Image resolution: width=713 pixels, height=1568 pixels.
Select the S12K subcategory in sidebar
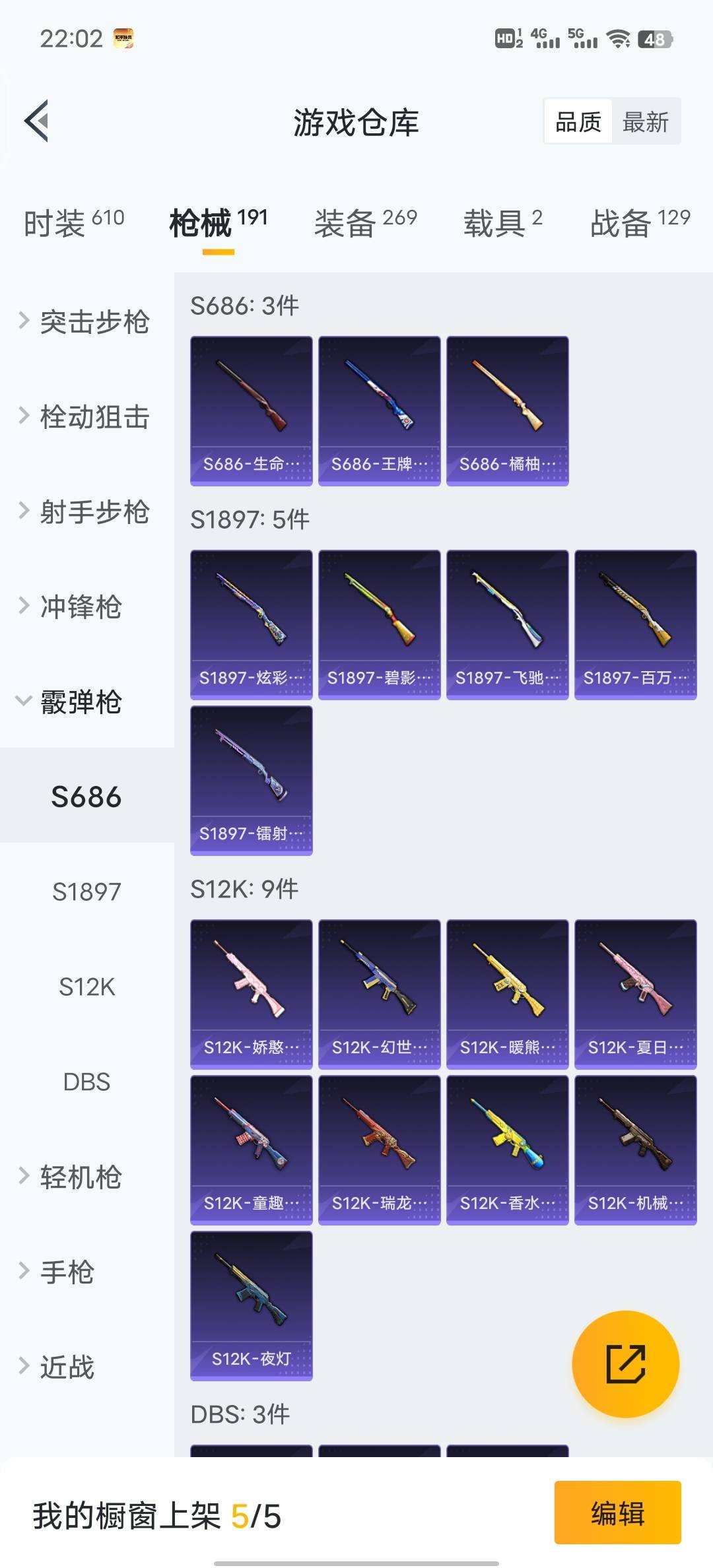point(86,987)
